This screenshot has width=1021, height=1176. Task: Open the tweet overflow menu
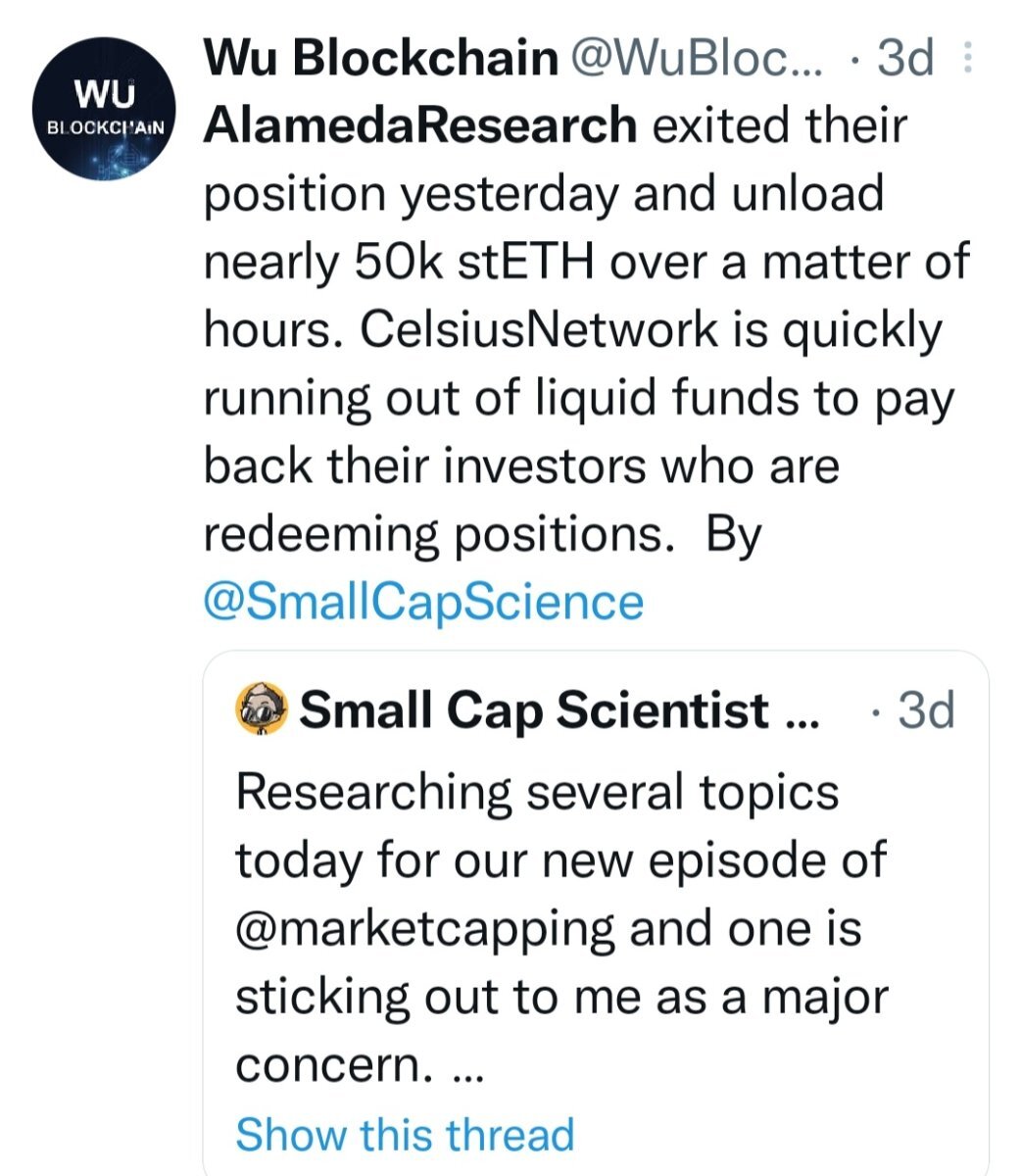click(968, 59)
